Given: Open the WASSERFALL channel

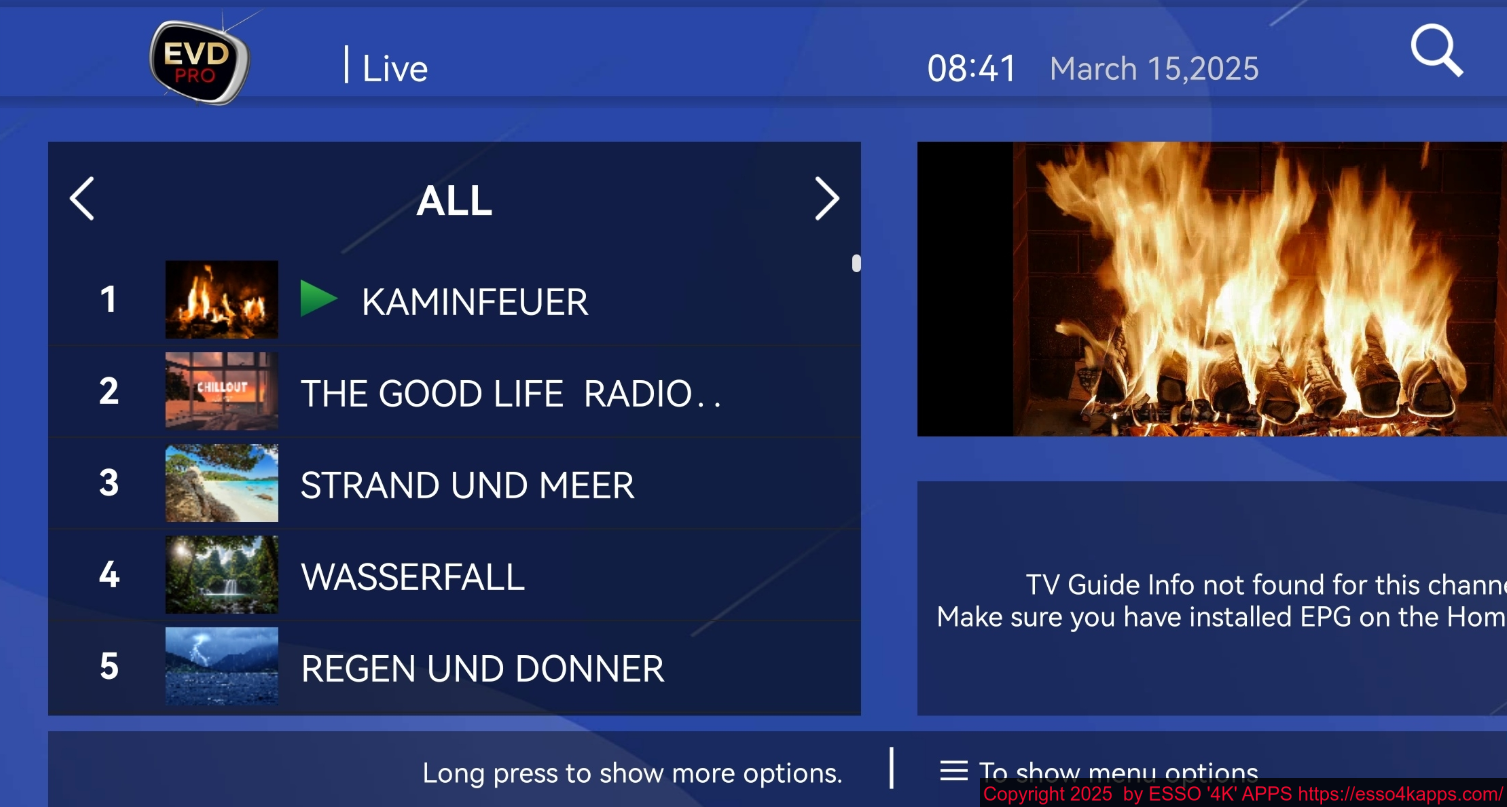Looking at the screenshot, I should point(412,578).
